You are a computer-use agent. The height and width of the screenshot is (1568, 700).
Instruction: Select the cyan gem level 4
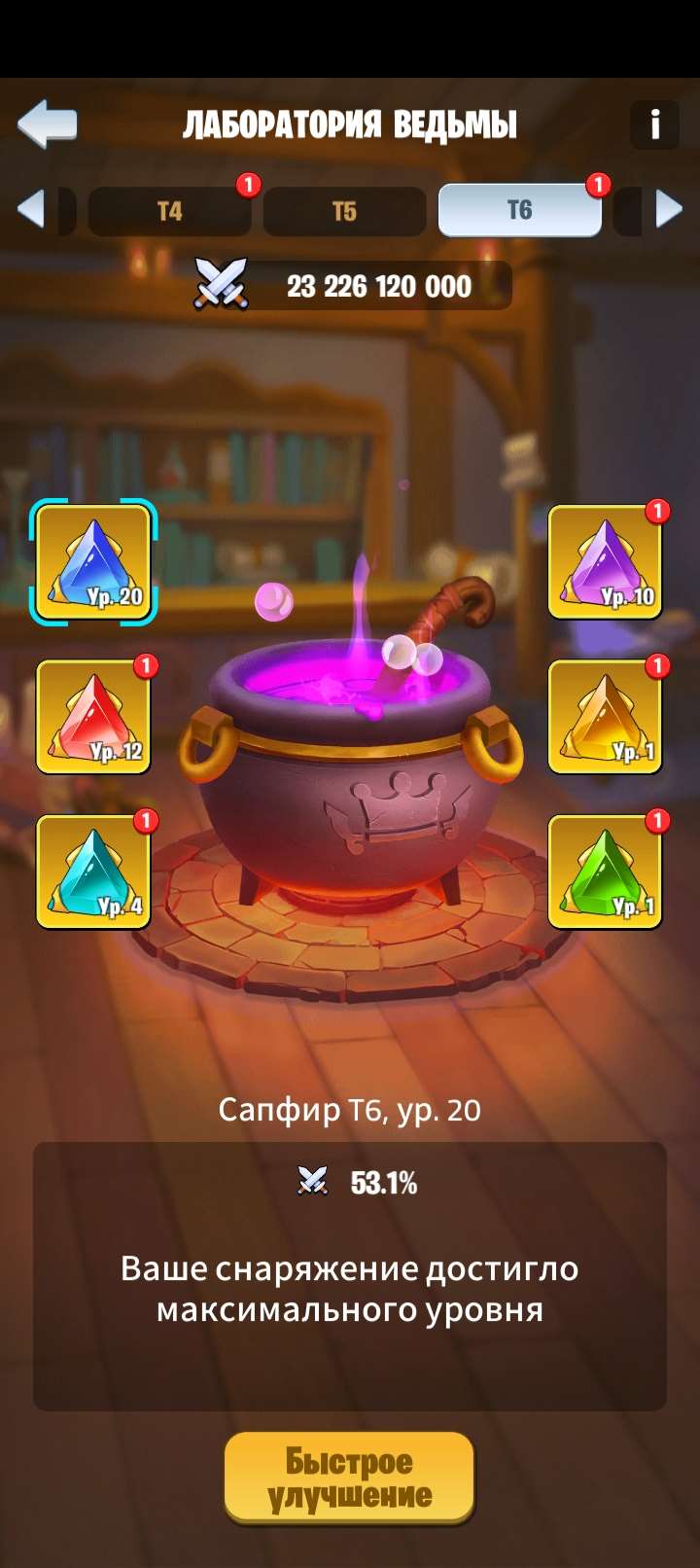(93, 872)
